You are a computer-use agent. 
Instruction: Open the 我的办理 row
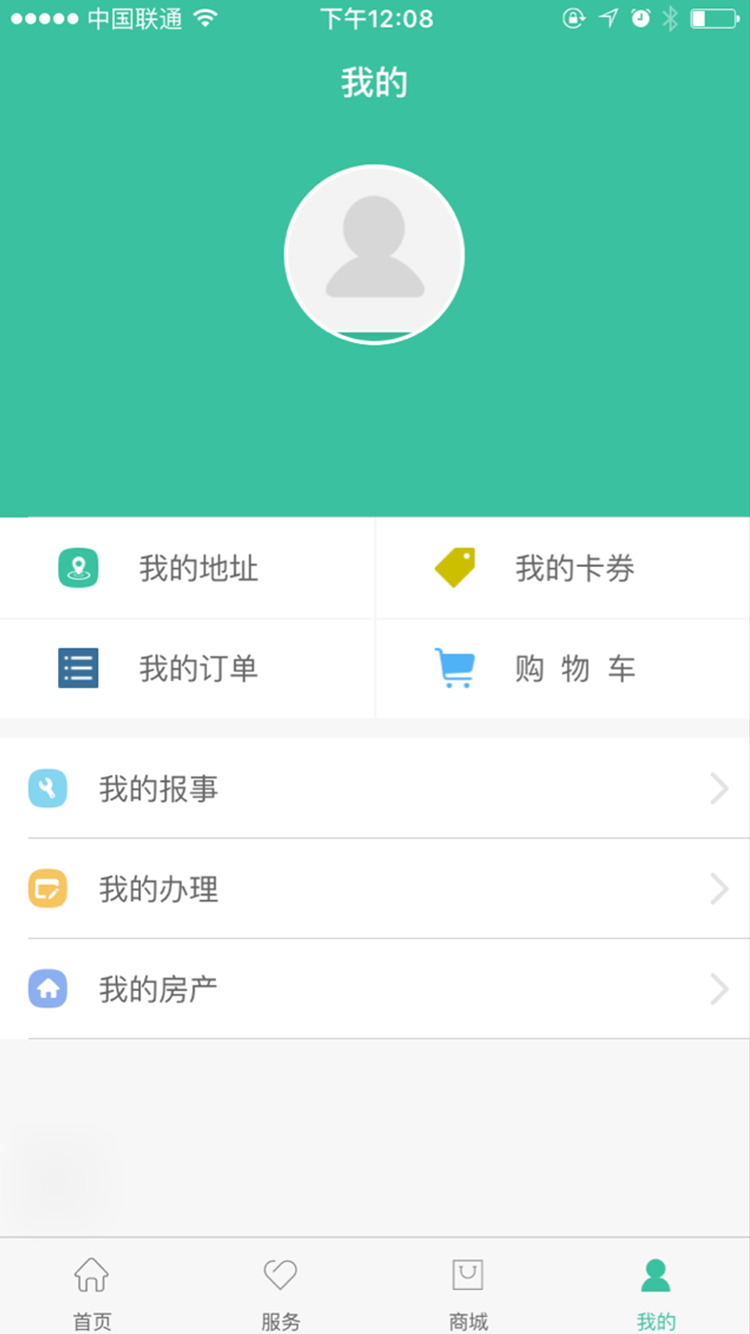375,889
